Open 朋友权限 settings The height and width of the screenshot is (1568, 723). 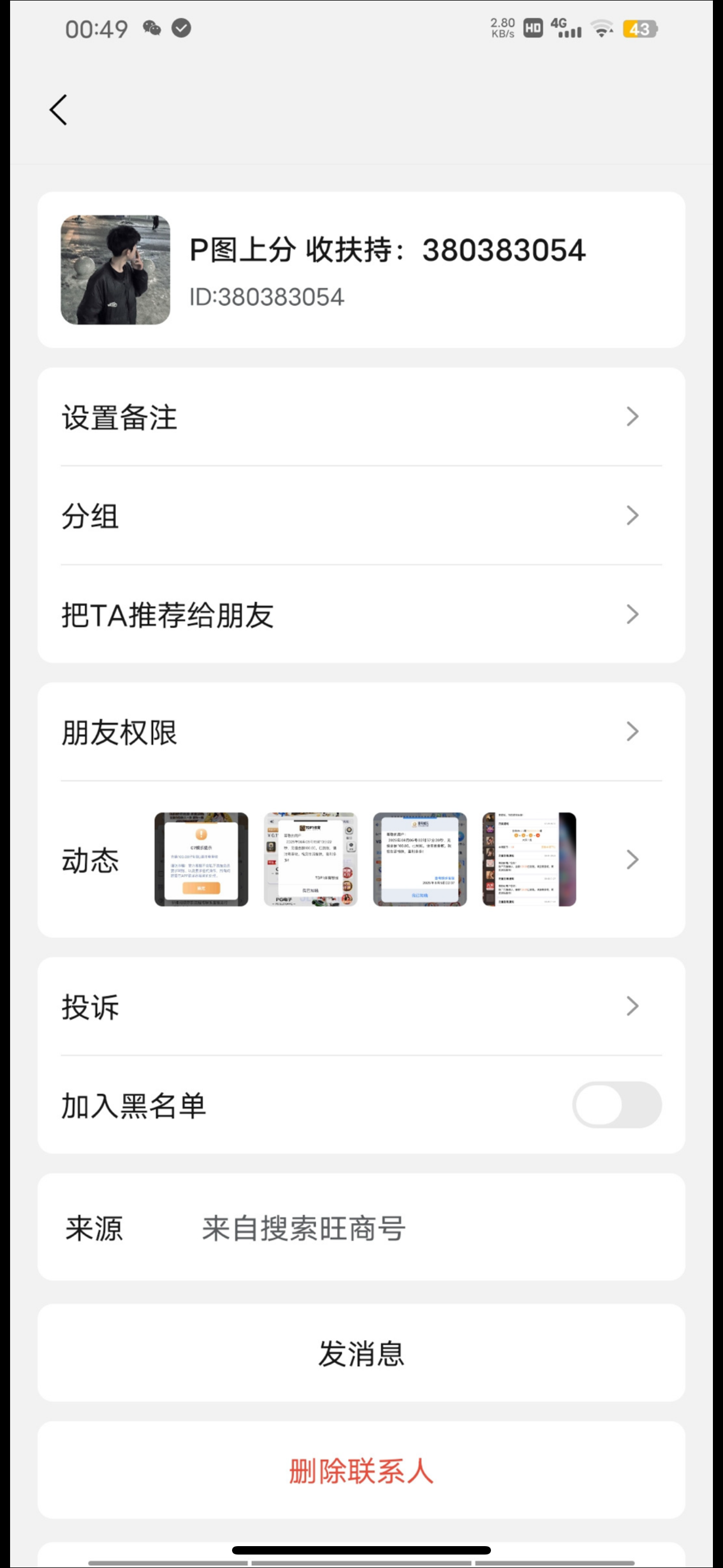(361, 732)
